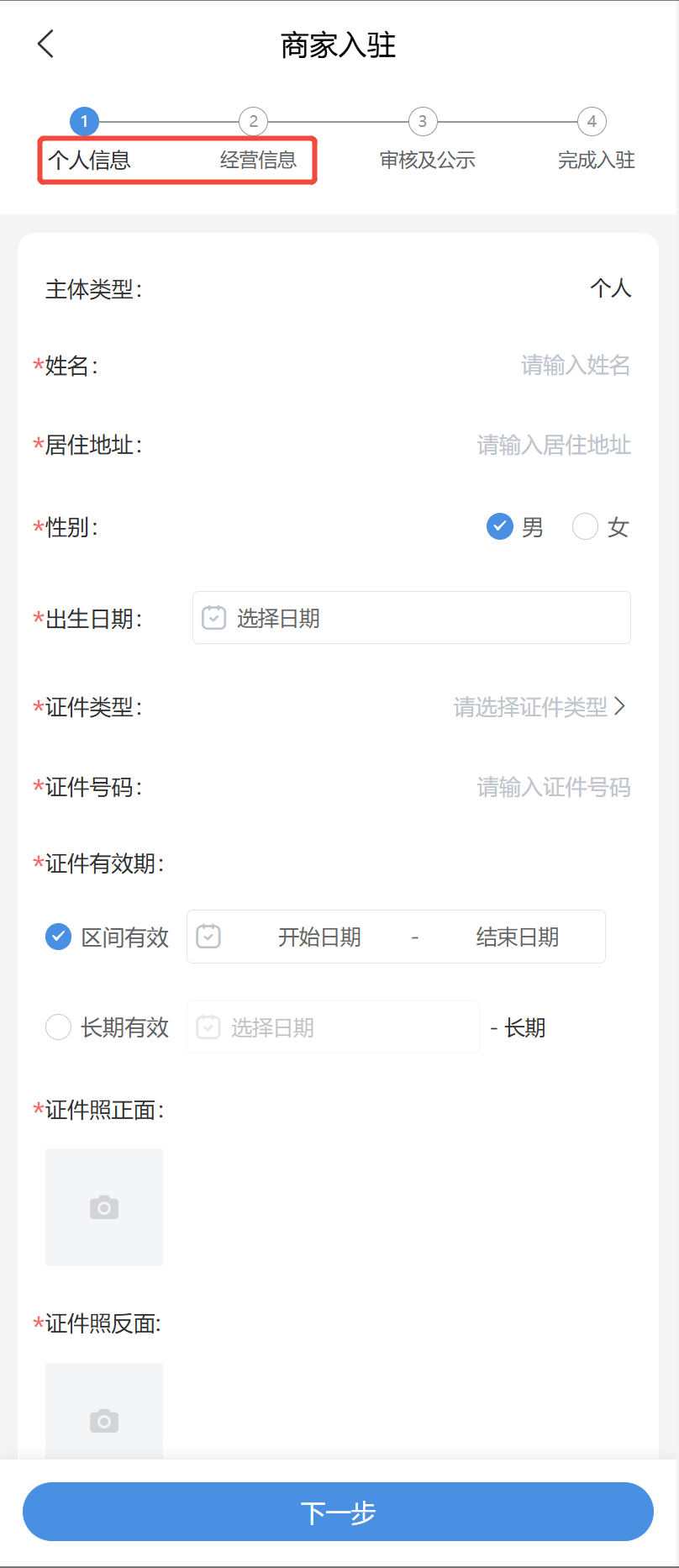This screenshot has width=679, height=1568.
Task: Select 女 as gender
Action: pos(585,527)
